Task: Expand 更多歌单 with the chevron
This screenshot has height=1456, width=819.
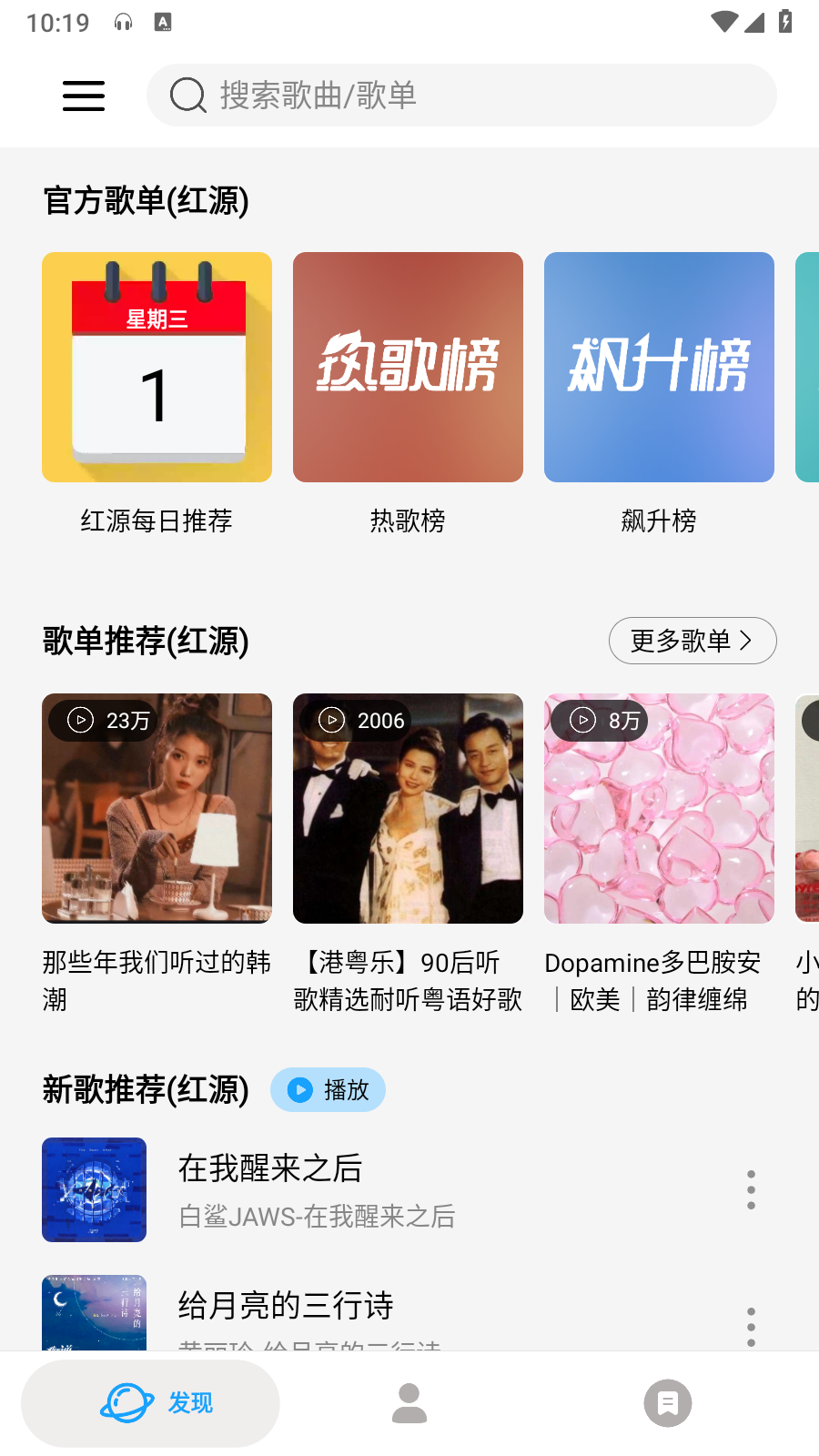Action: [693, 641]
